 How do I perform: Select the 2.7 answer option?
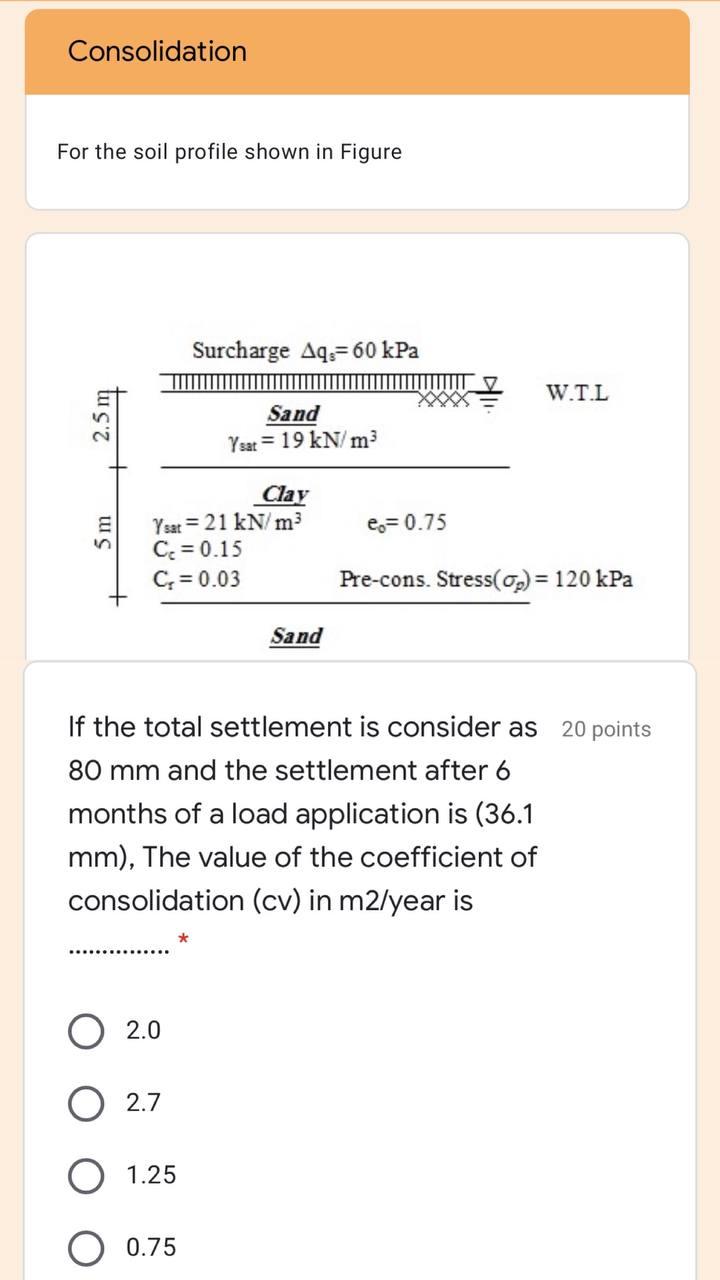(x=142, y=1103)
